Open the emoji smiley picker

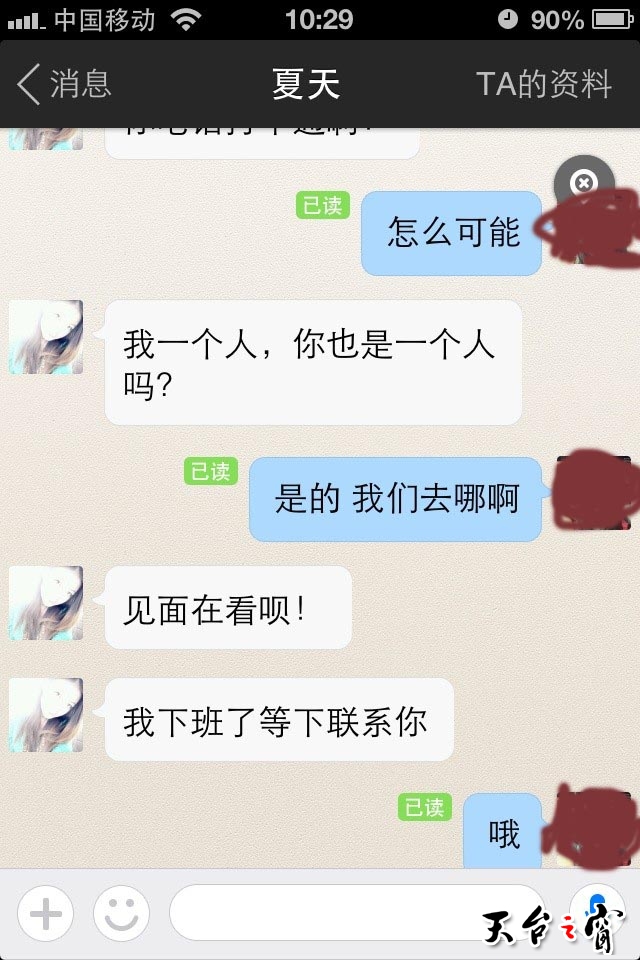pyautogui.click(x=121, y=913)
